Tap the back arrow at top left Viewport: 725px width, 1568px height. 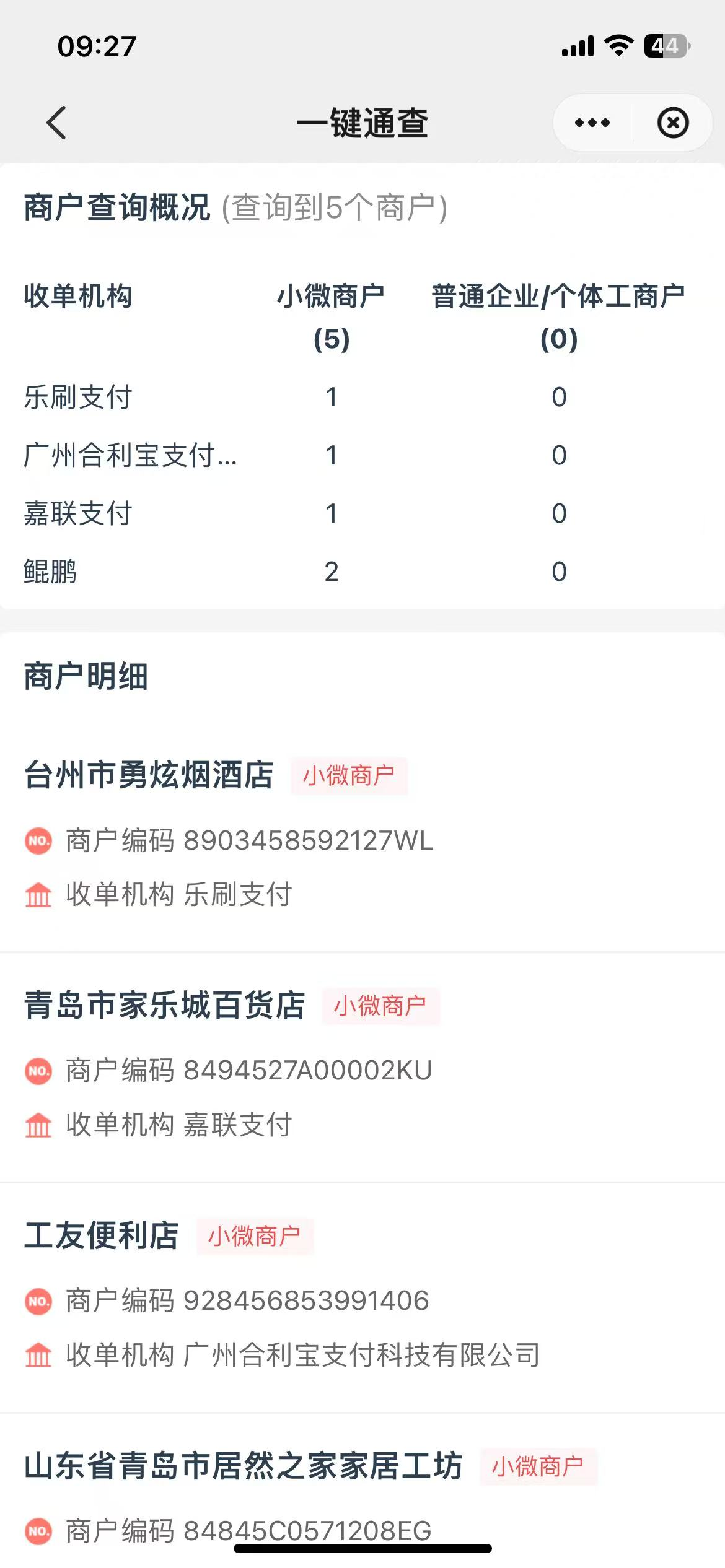point(56,121)
